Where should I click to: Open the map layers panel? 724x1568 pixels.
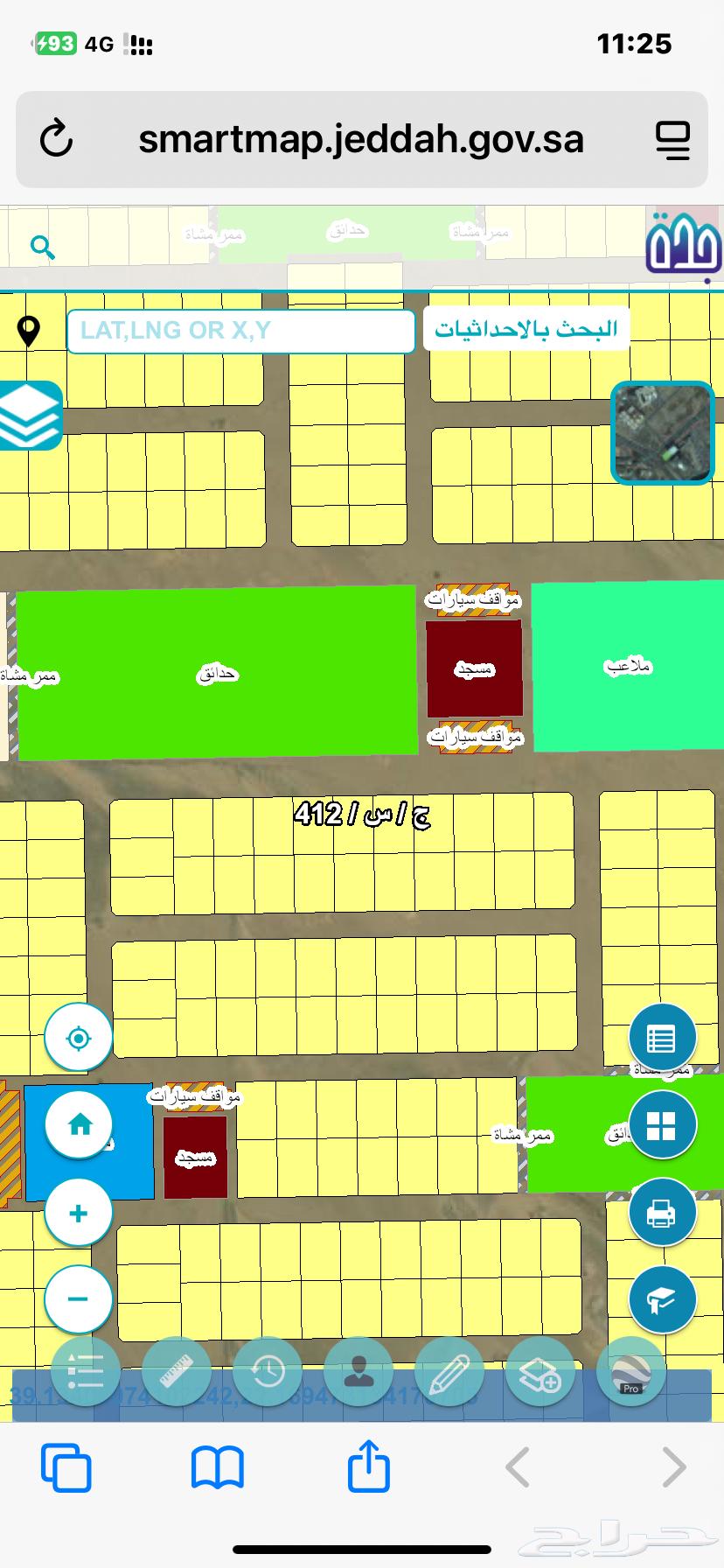click(x=30, y=416)
